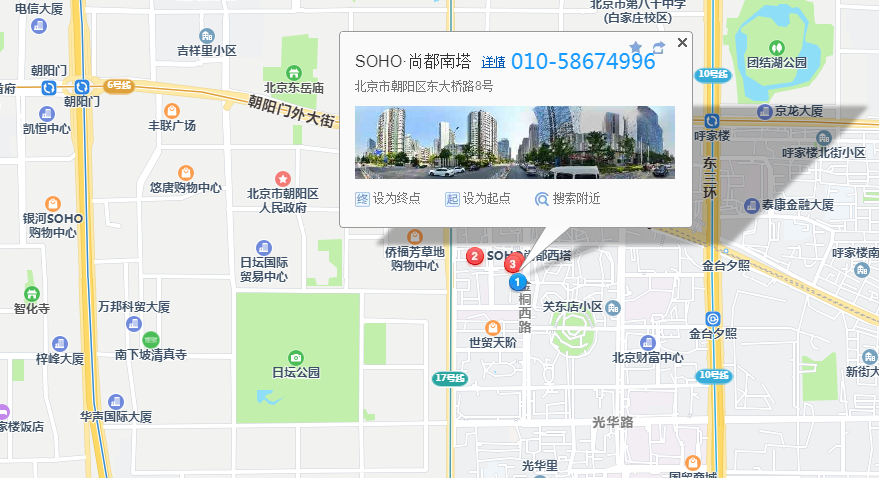Image resolution: width=879 pixels, height=478 pixels.
Task: Close the SOHO·尚都南塔 info popup
Action: pyautogui.click(x=682, y=43)
